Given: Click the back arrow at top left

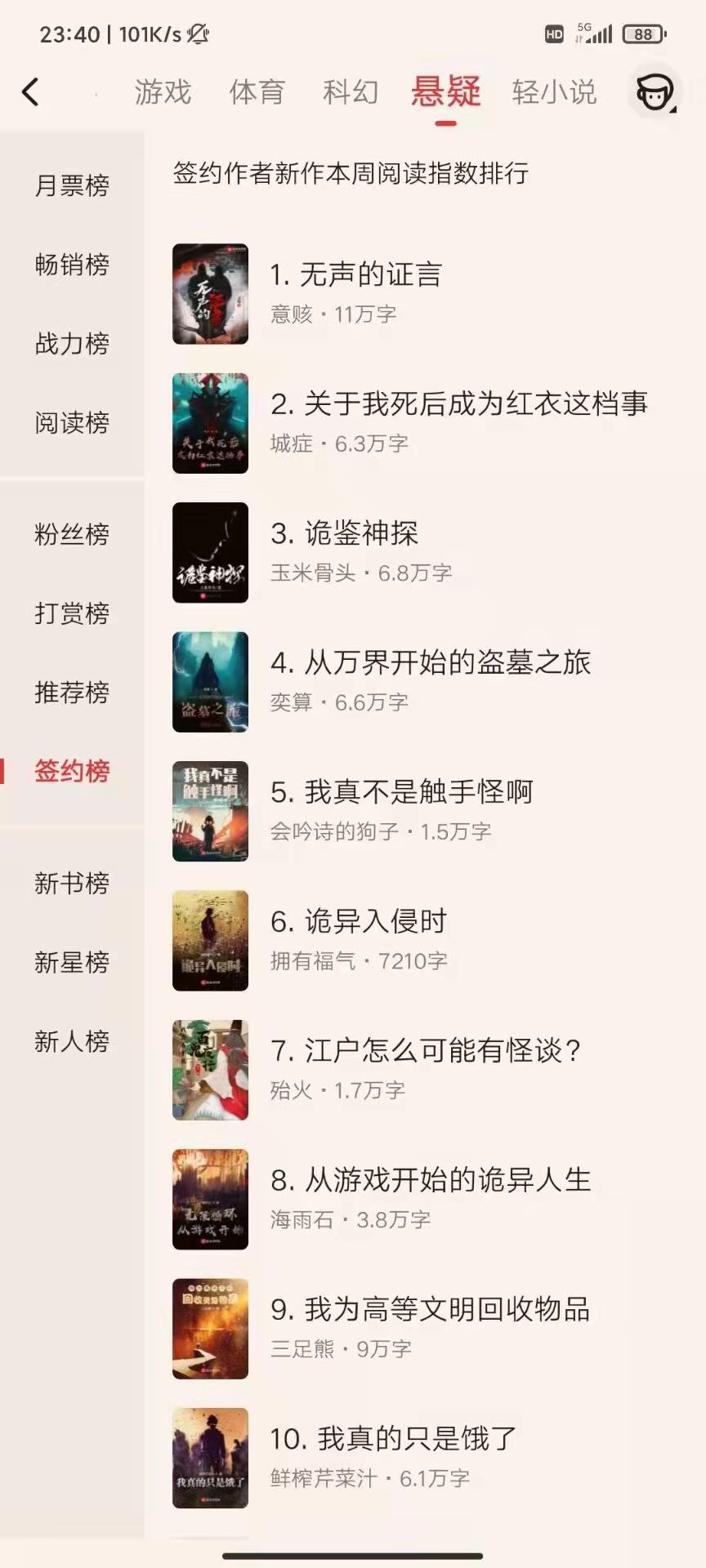Looking at the screenshot, I should [x=30, y=91].
